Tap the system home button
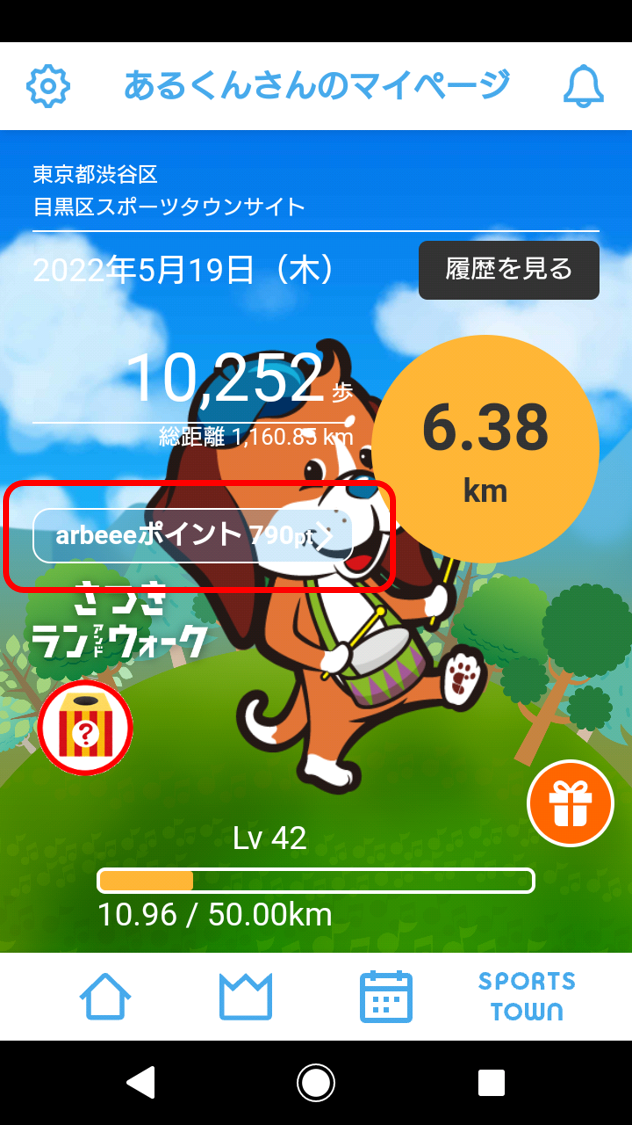The width and height of the screenshot is (632, 1125). [316, 1083]
